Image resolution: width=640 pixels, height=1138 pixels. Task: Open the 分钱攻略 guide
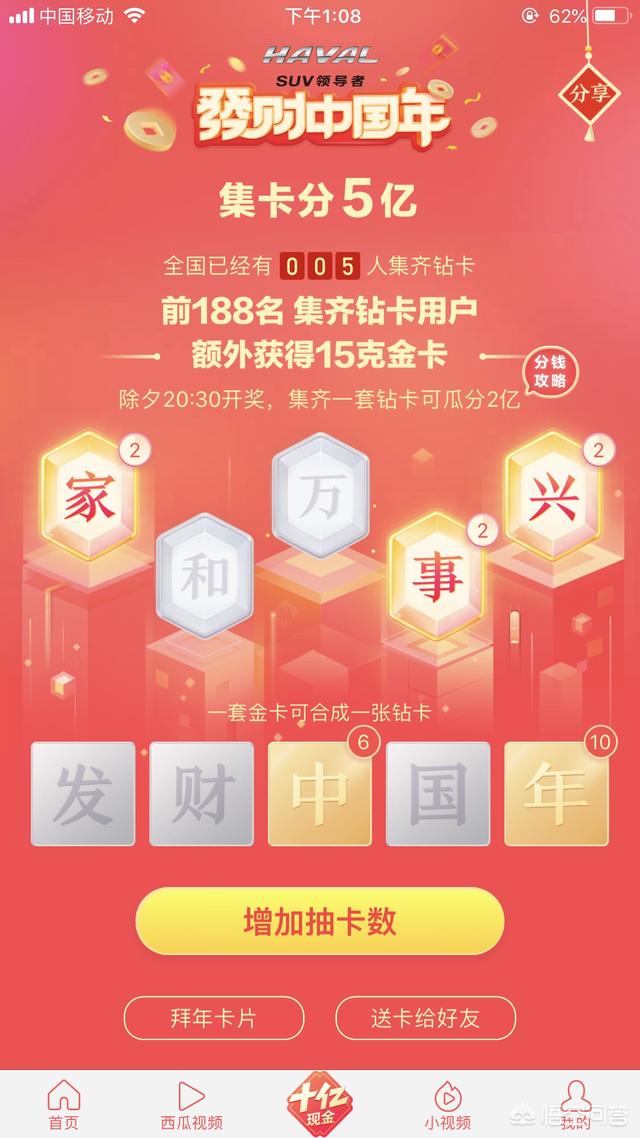point(549,373)
